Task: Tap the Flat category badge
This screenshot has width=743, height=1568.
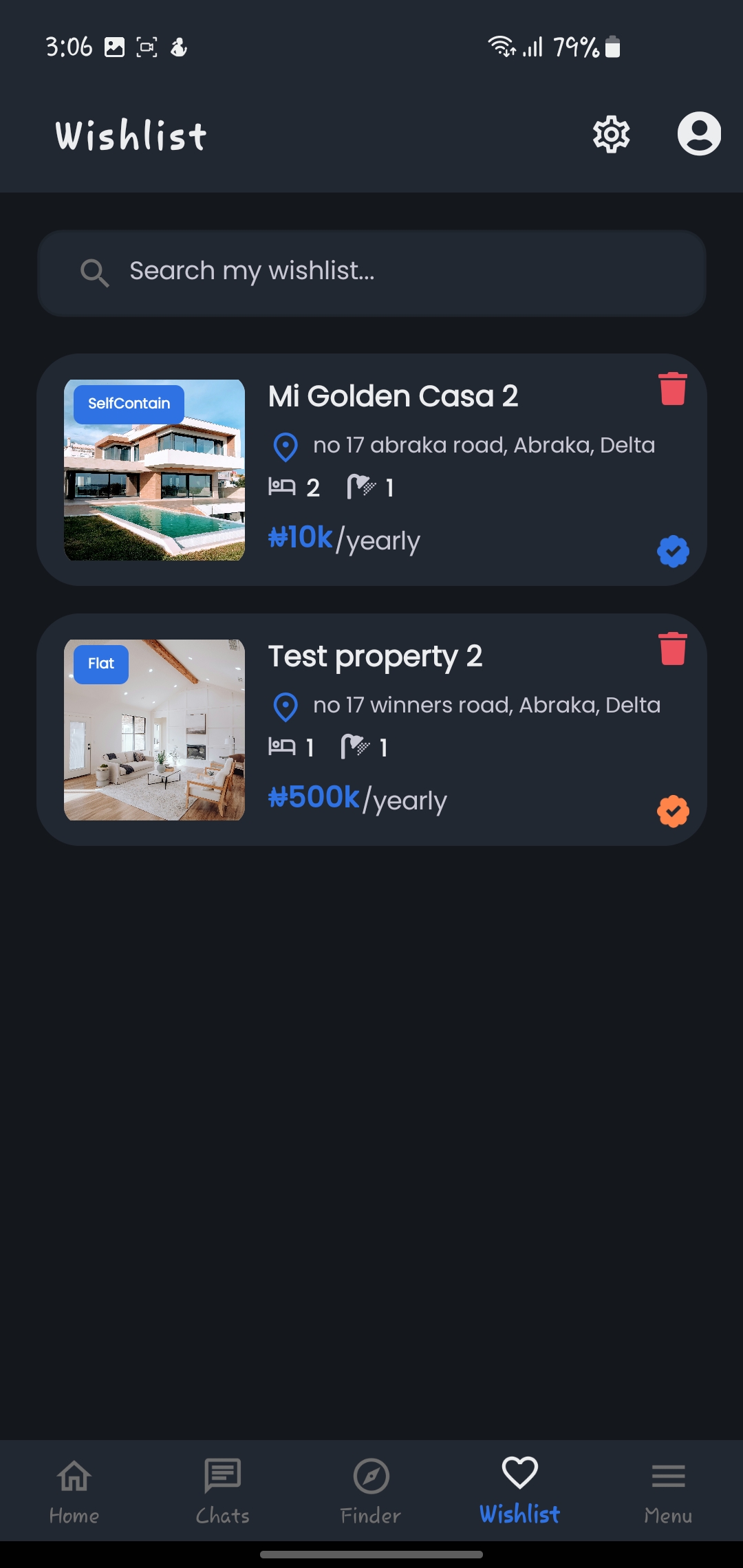Action: pos(100,664)
